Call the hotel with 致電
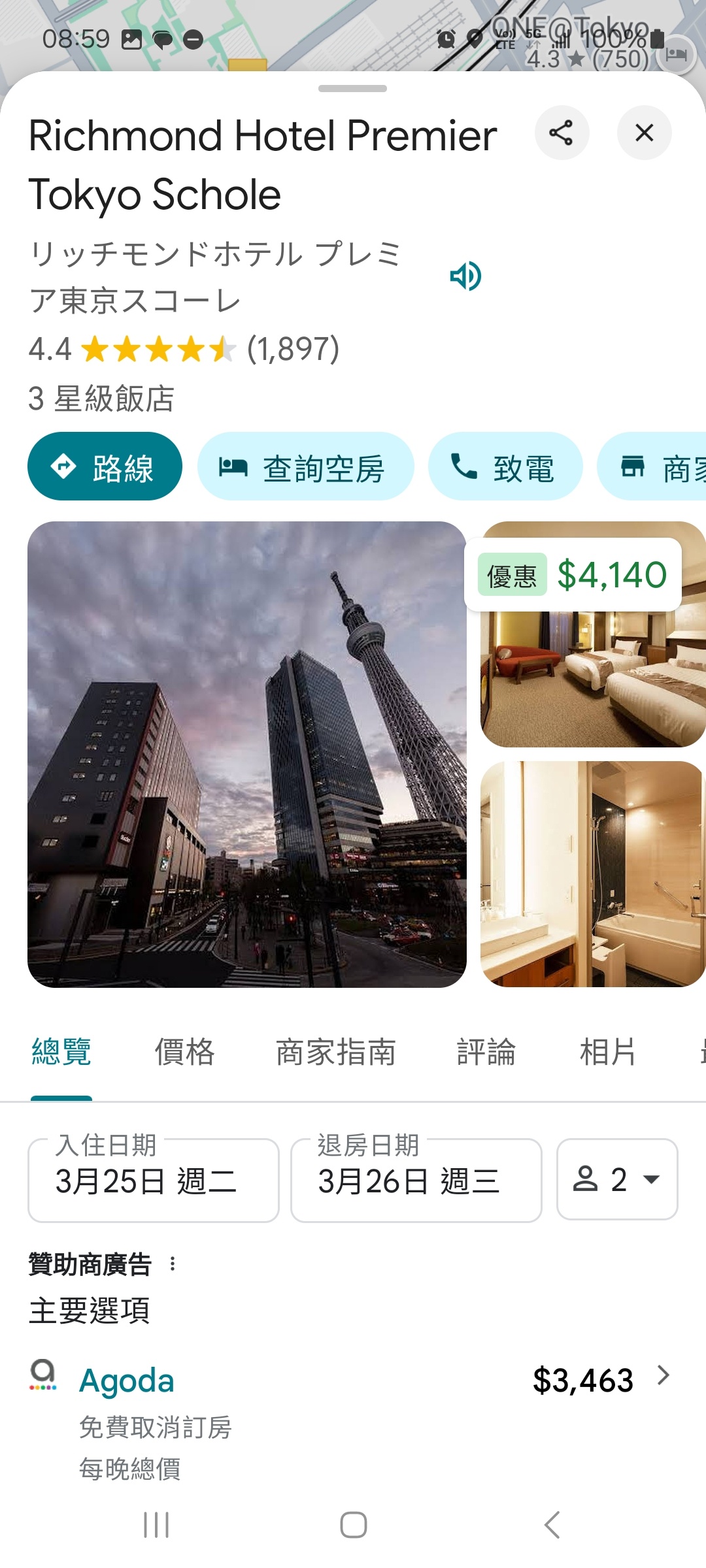This screenshot has width=706, height=1568. tap(505, 466)
